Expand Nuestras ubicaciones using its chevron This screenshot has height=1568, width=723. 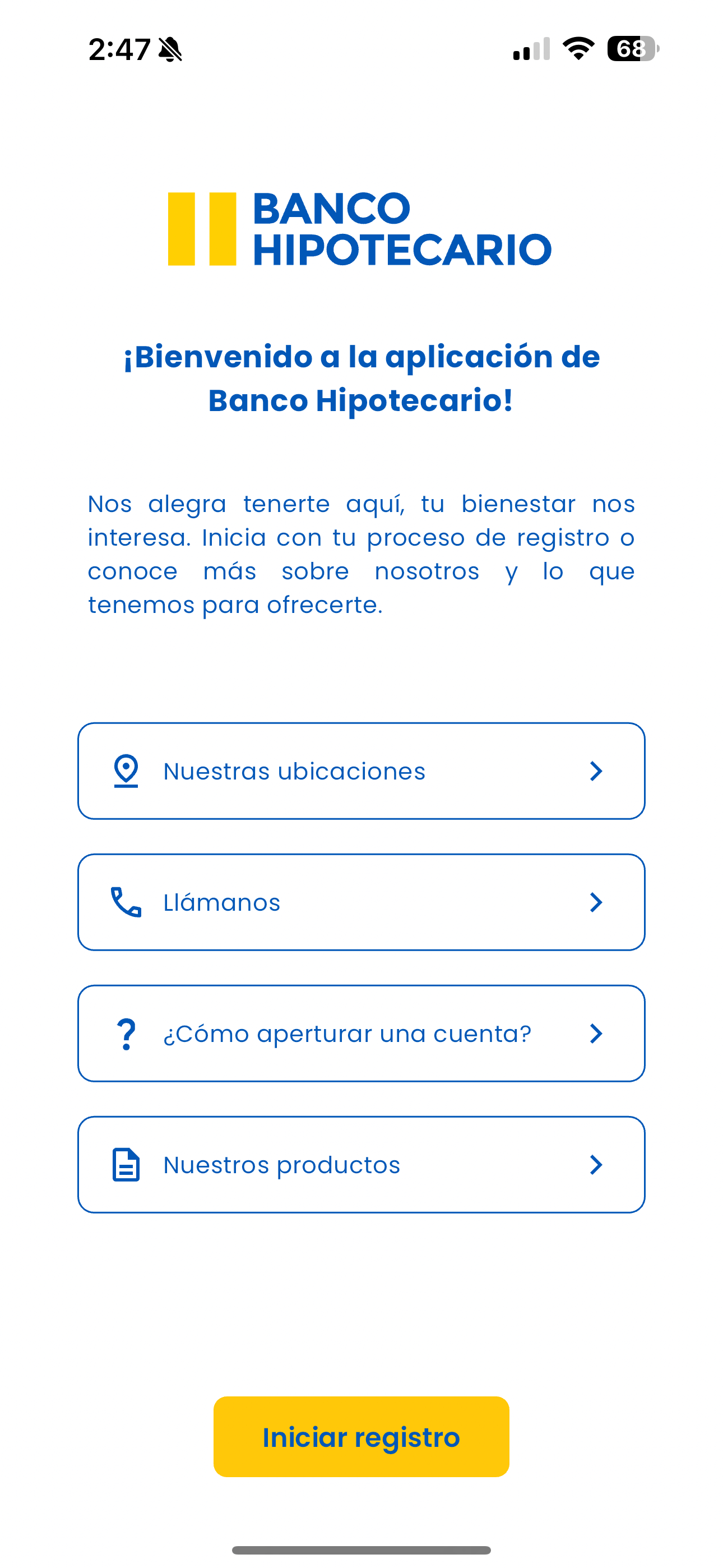[596, 771]
